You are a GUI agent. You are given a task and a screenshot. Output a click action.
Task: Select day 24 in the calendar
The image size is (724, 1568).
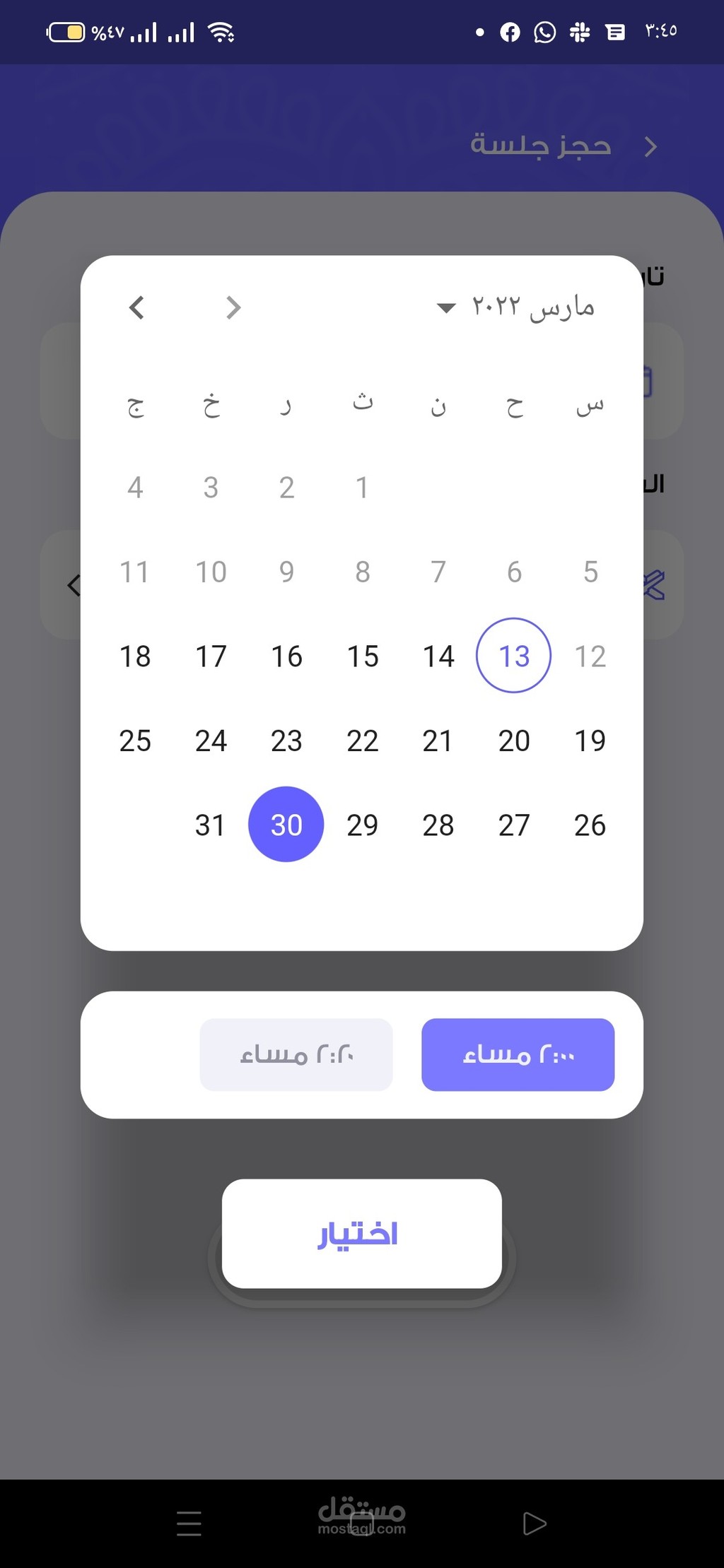(x=211, y=741)
